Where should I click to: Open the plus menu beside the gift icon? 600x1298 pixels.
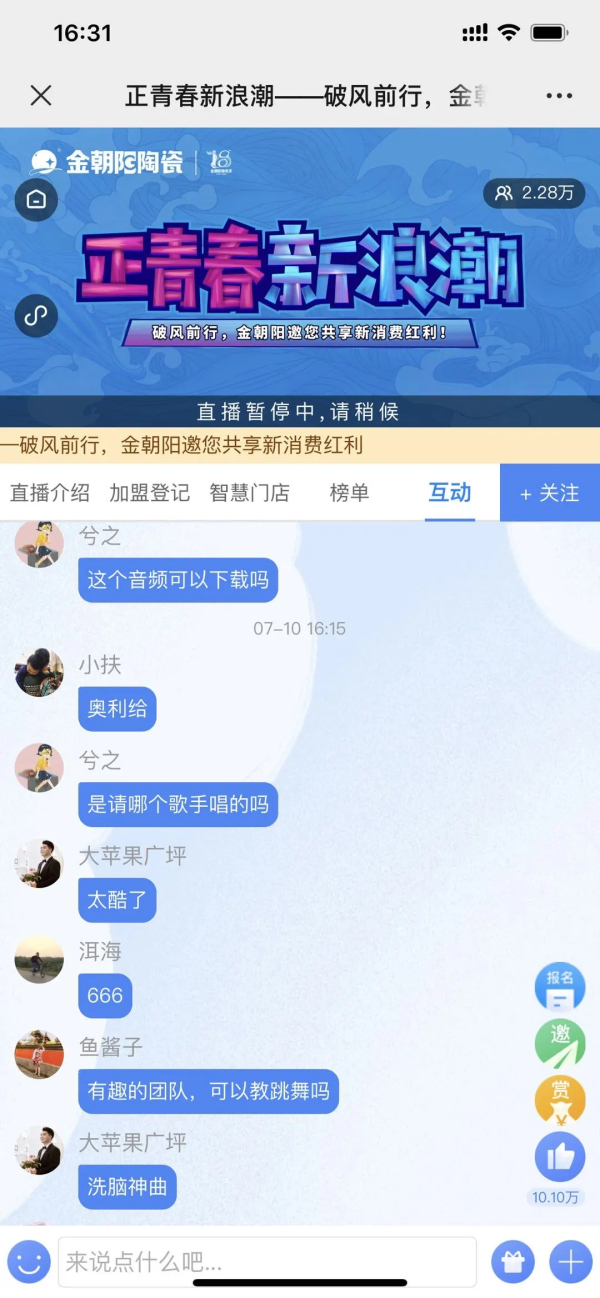coord(571,1262)
